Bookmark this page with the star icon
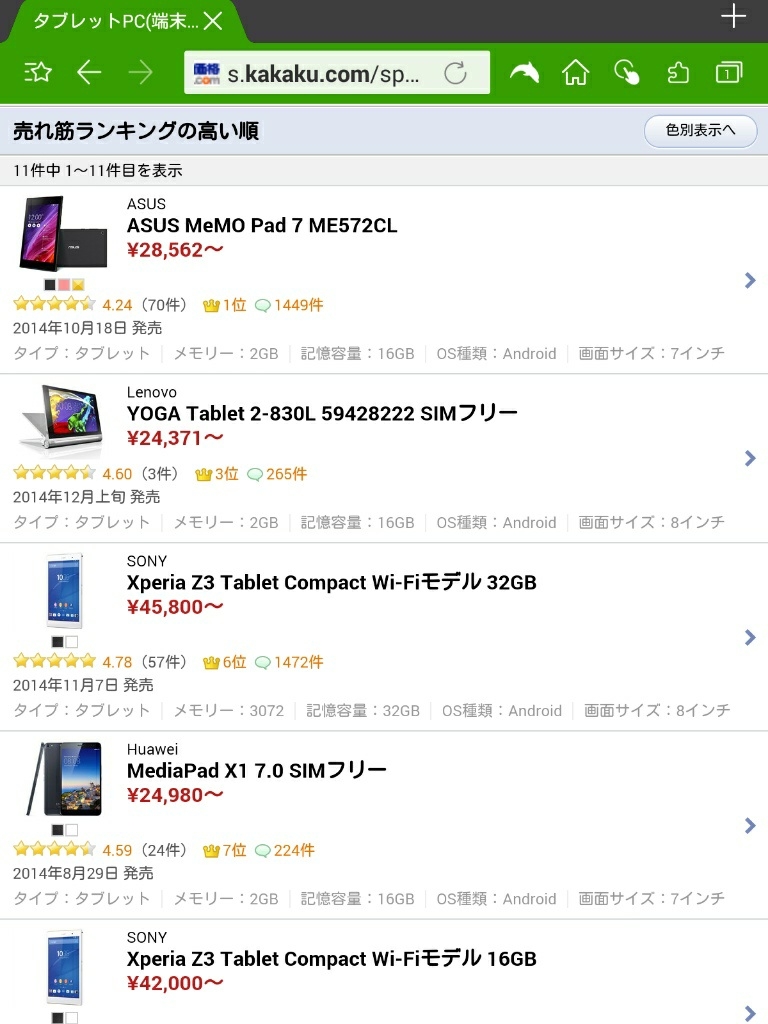Screen dimensions: 768x1024 37,72
